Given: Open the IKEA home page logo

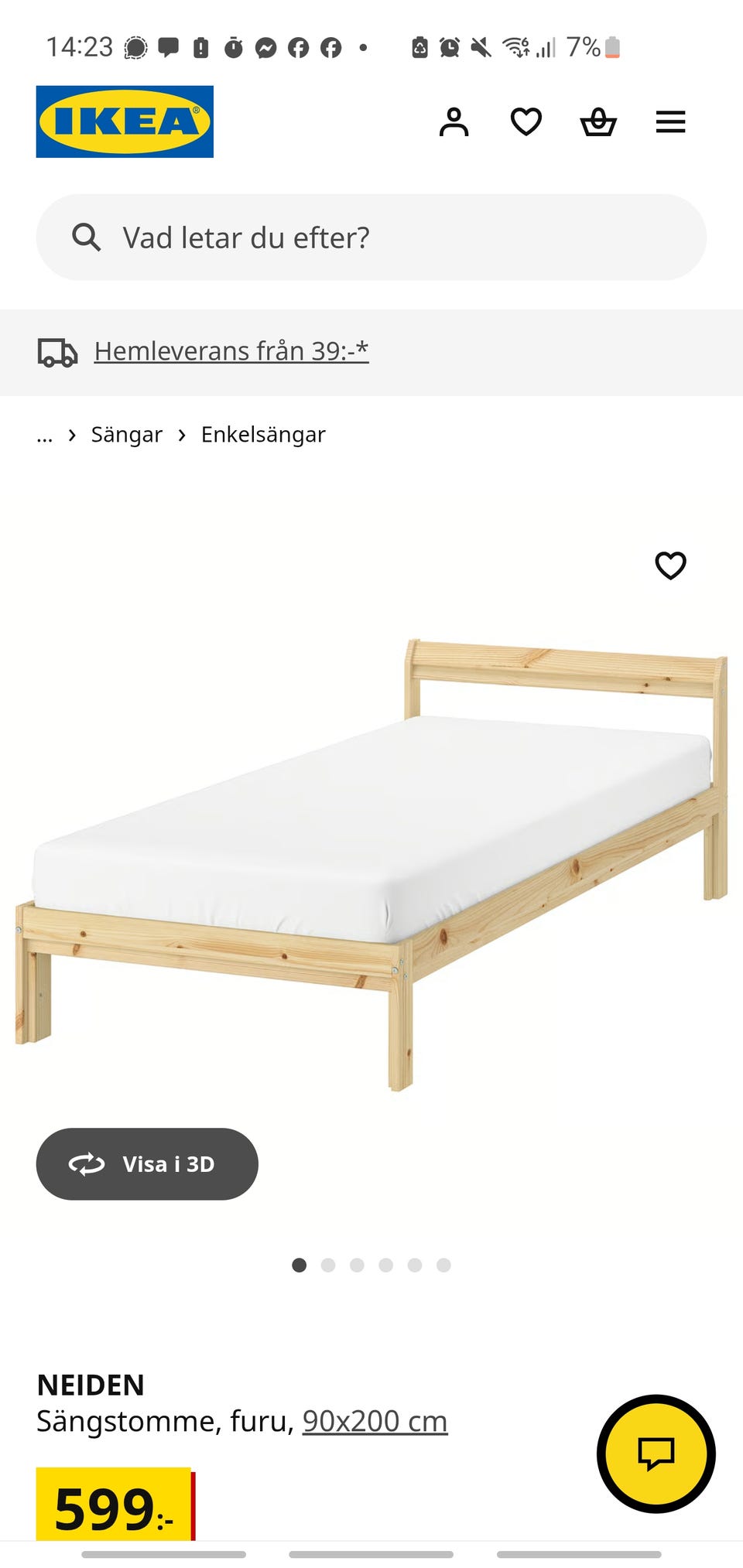Looking at the screenshot, I should (x=125, y=121).
